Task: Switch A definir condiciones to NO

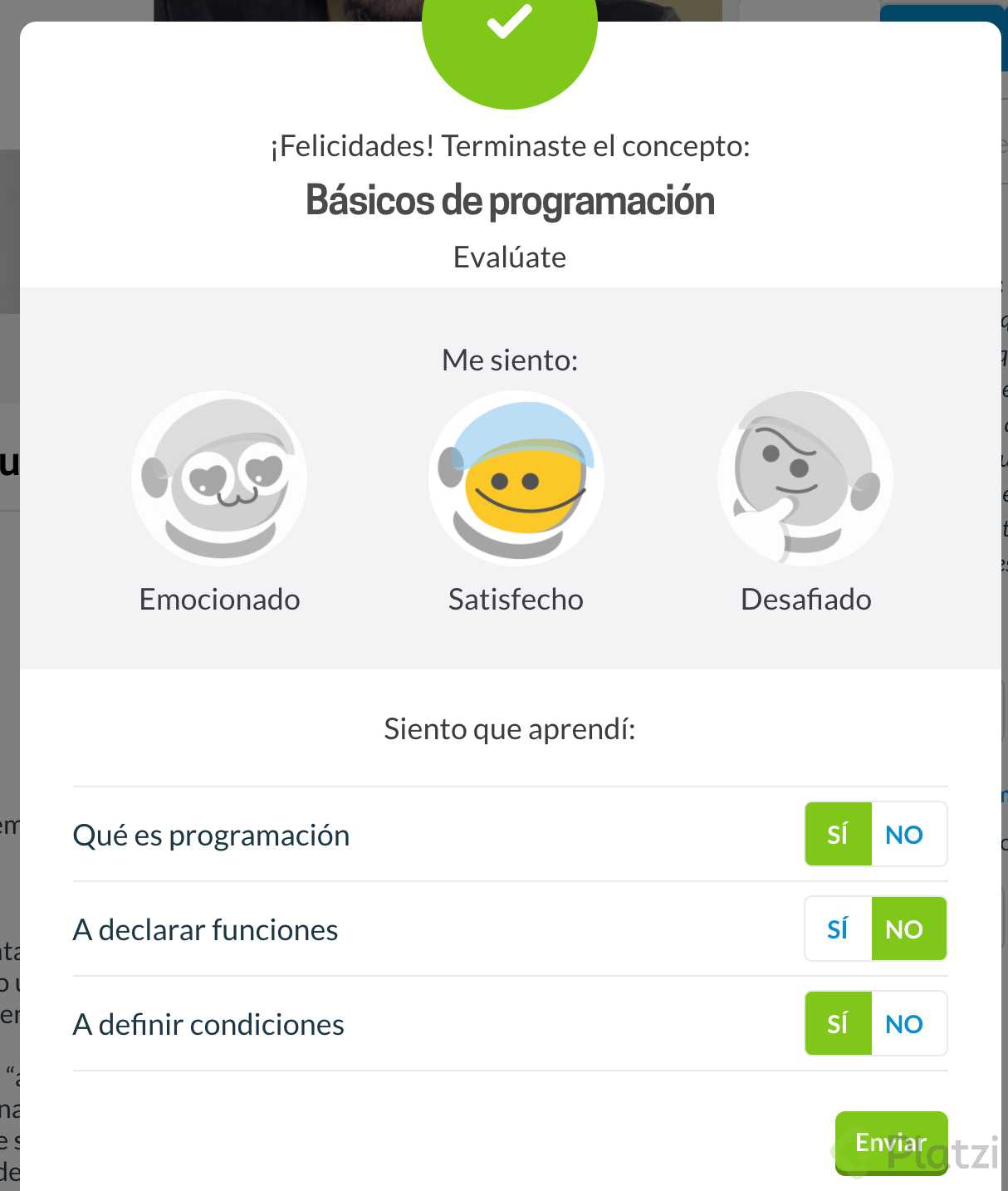Action: tap(905, 1023)
